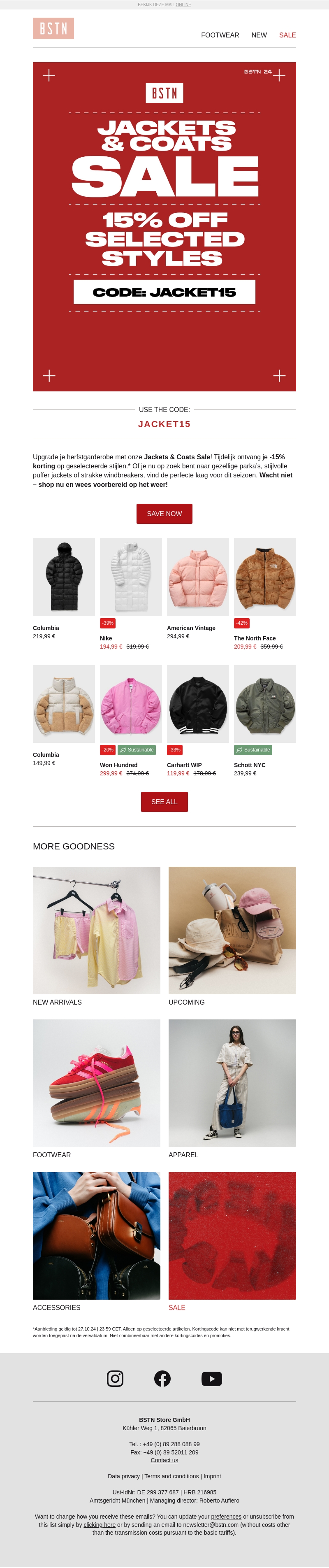Tap the SEE ALL button

[x=164, y=802]
